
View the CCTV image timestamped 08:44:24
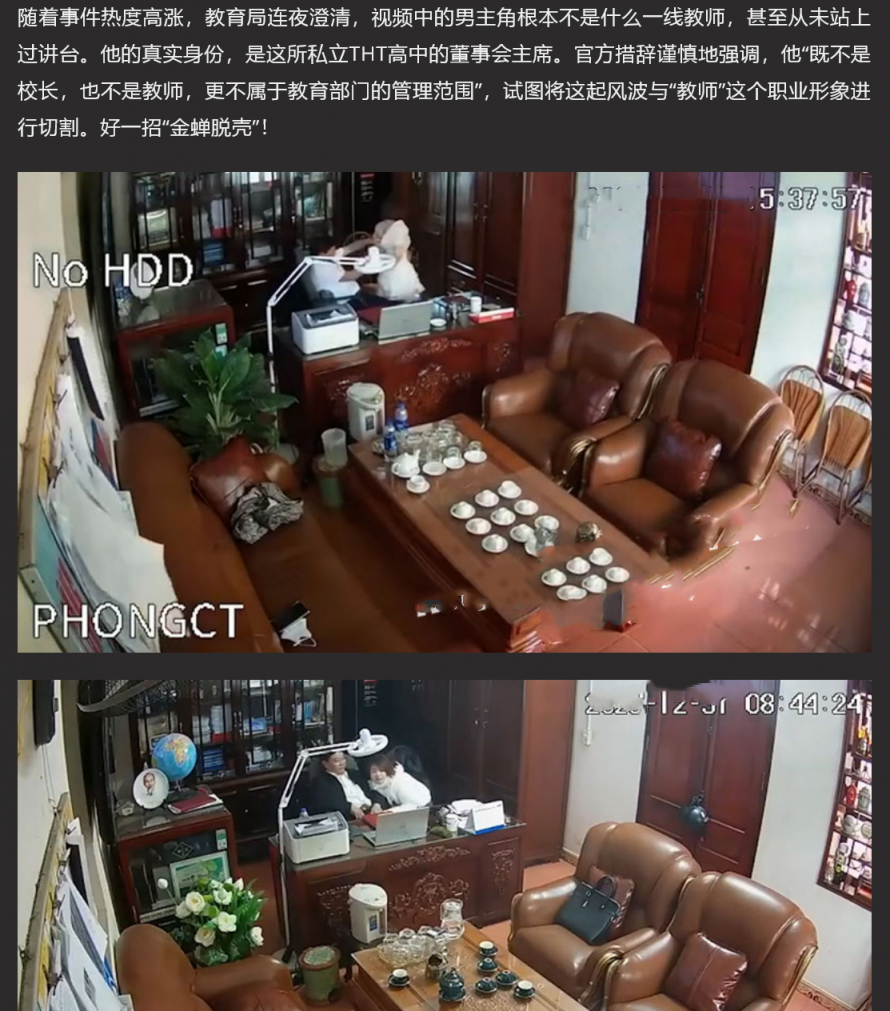444,845
